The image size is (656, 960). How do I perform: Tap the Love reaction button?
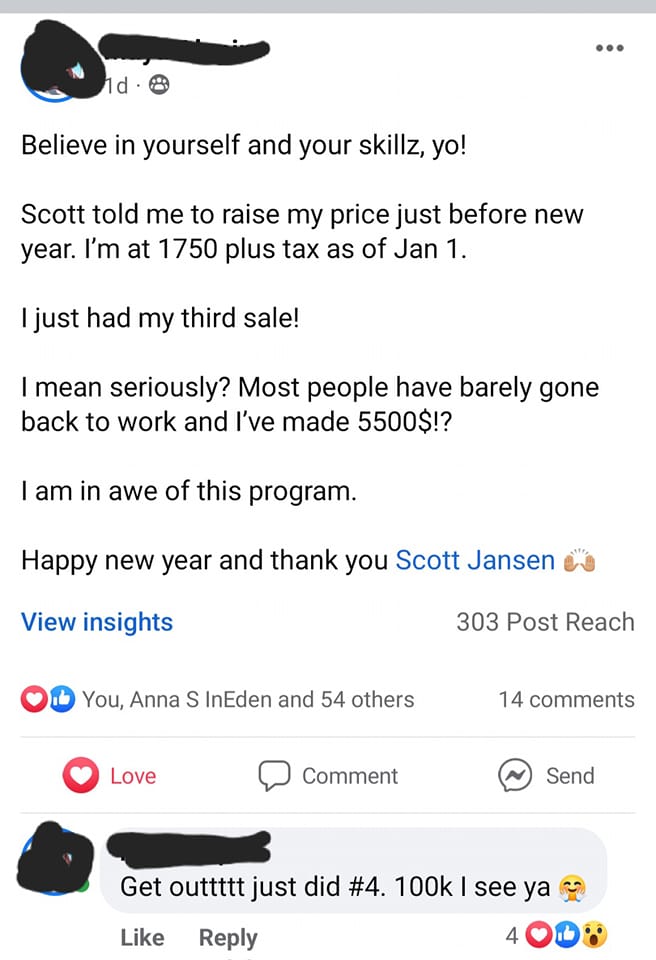111,776
